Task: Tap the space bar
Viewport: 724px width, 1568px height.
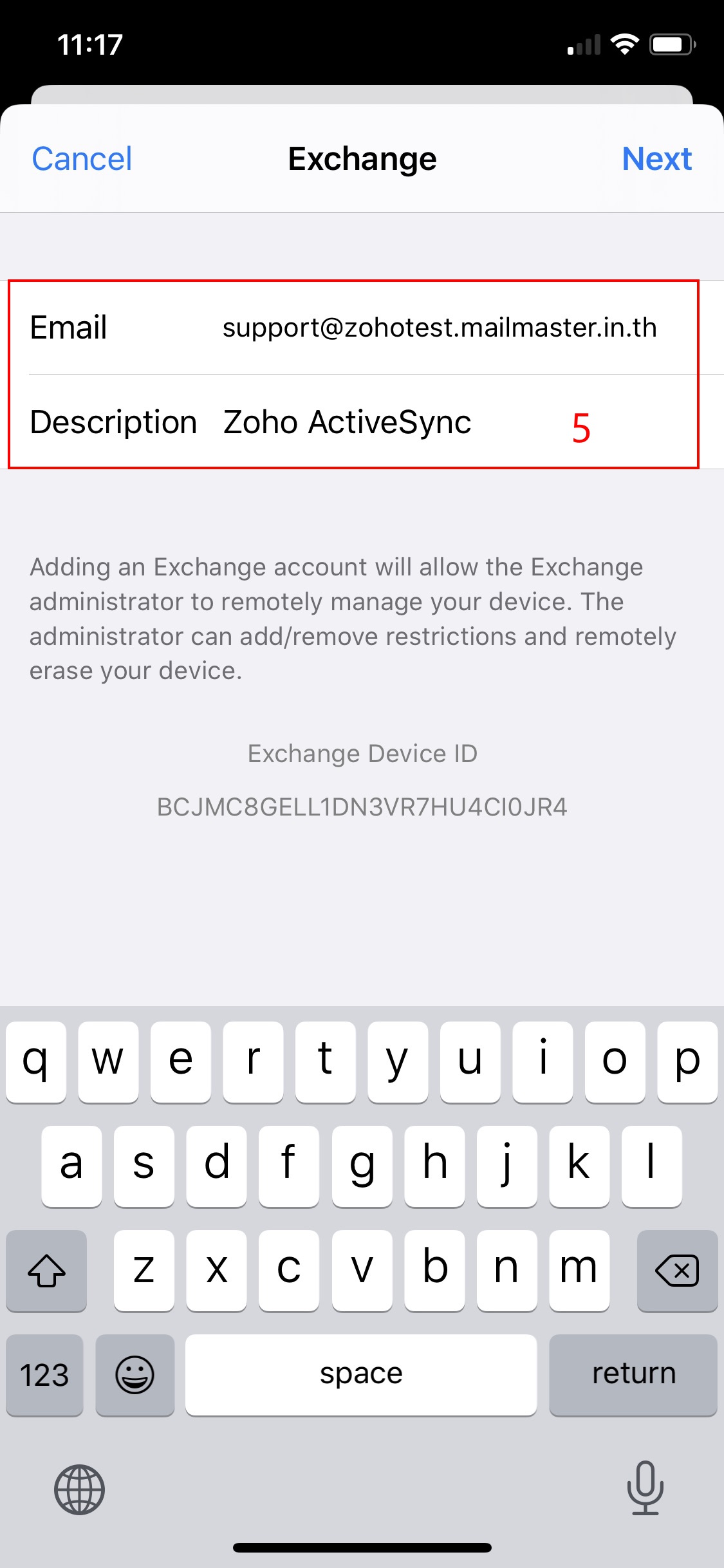Action: point(360,1374)
